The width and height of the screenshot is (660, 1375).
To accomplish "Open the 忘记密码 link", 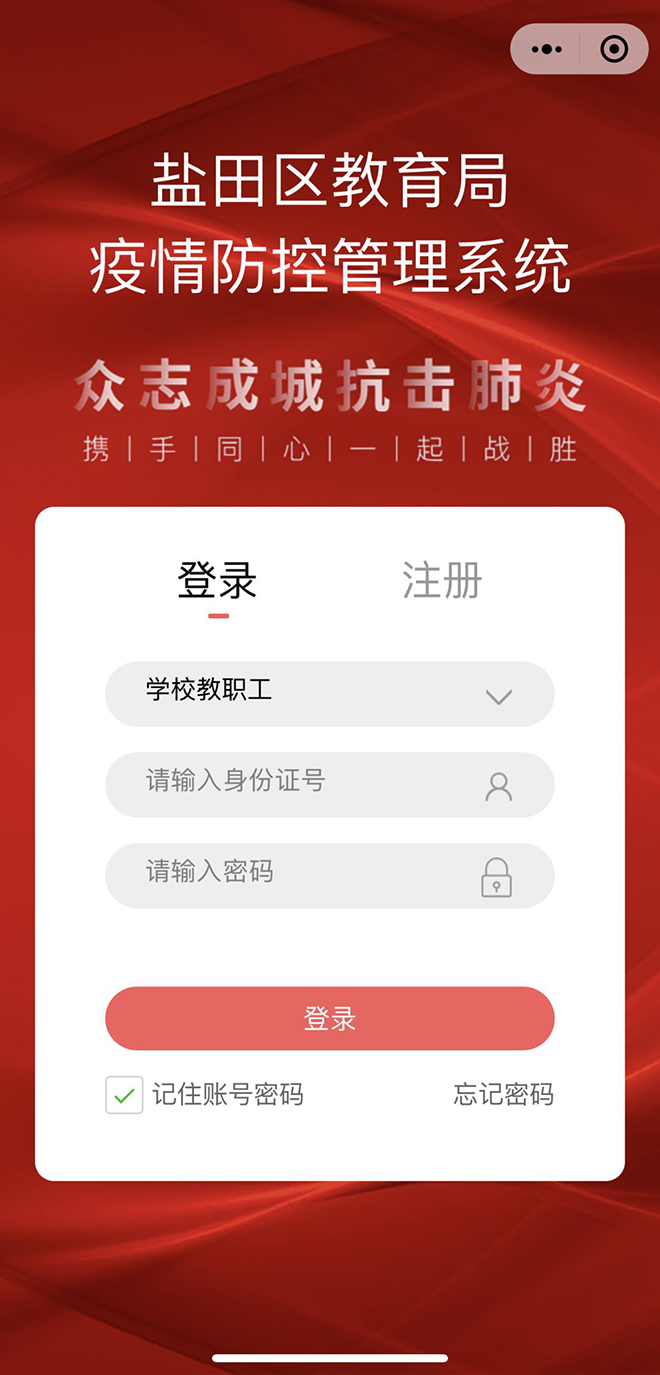I will tap(503, 1094).
